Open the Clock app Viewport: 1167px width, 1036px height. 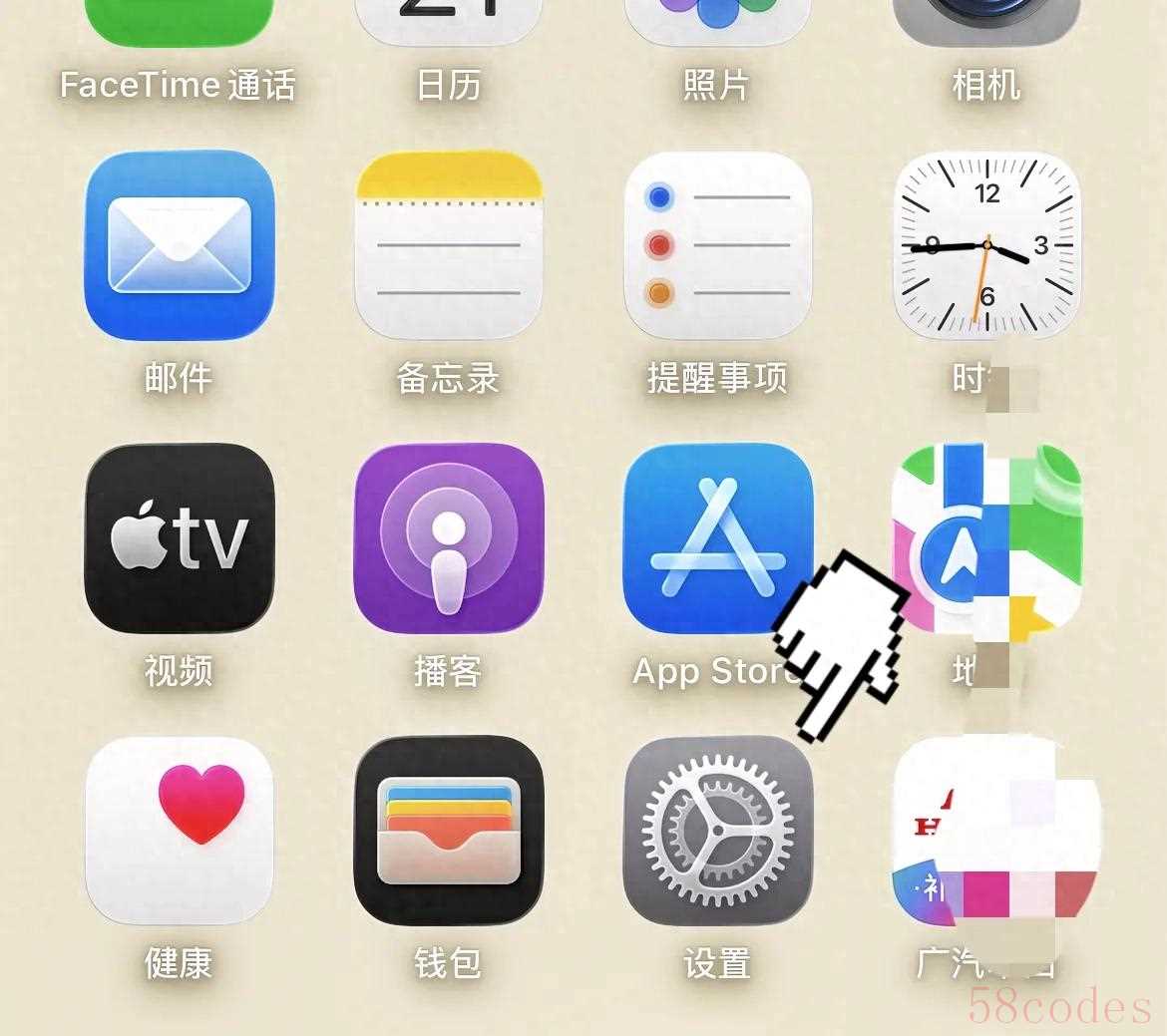(986, 245)
